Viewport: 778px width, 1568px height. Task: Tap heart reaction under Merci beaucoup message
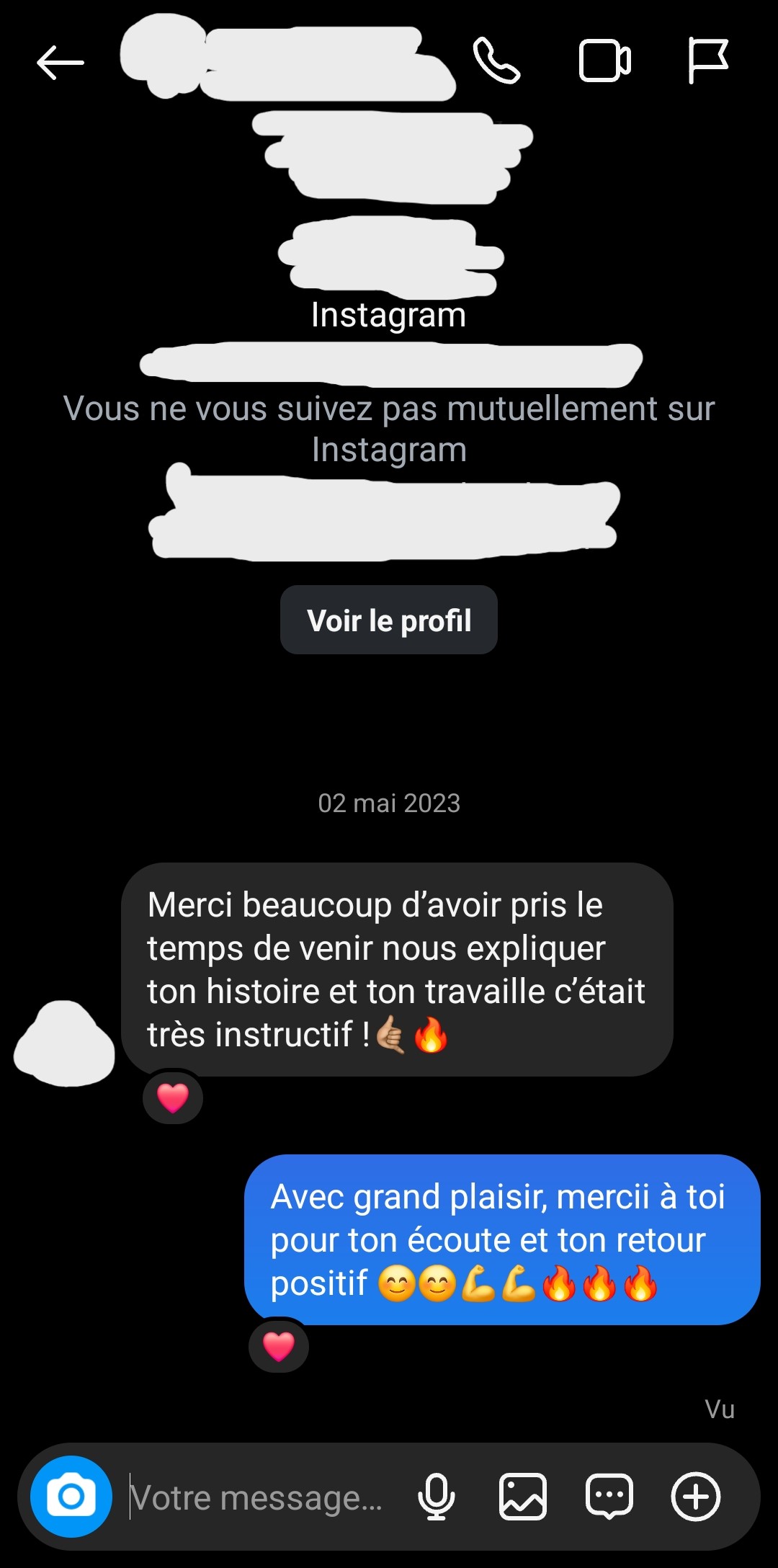(x=173, y=1097)
